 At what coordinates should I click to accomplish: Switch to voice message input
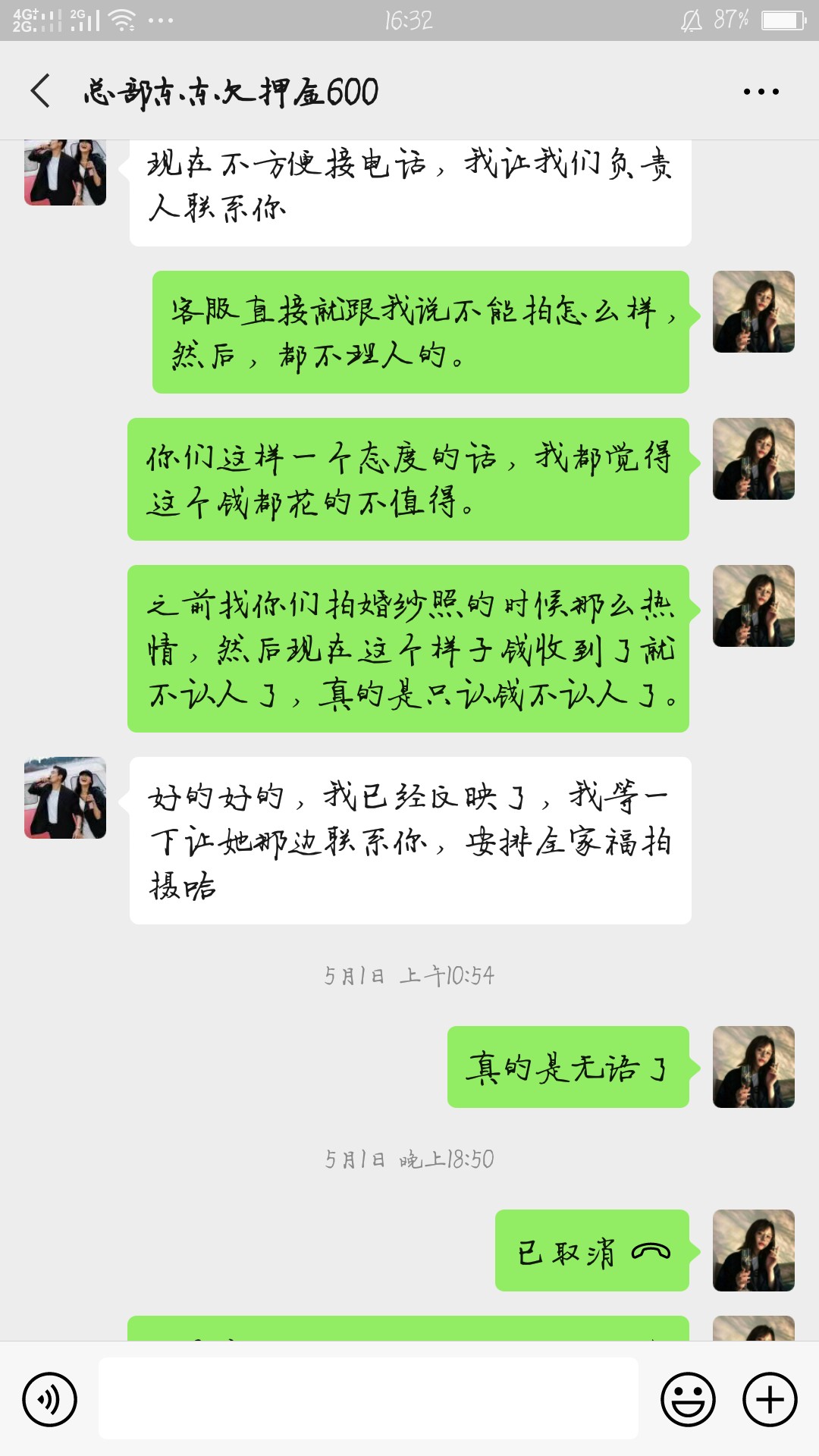point(50,1399)
